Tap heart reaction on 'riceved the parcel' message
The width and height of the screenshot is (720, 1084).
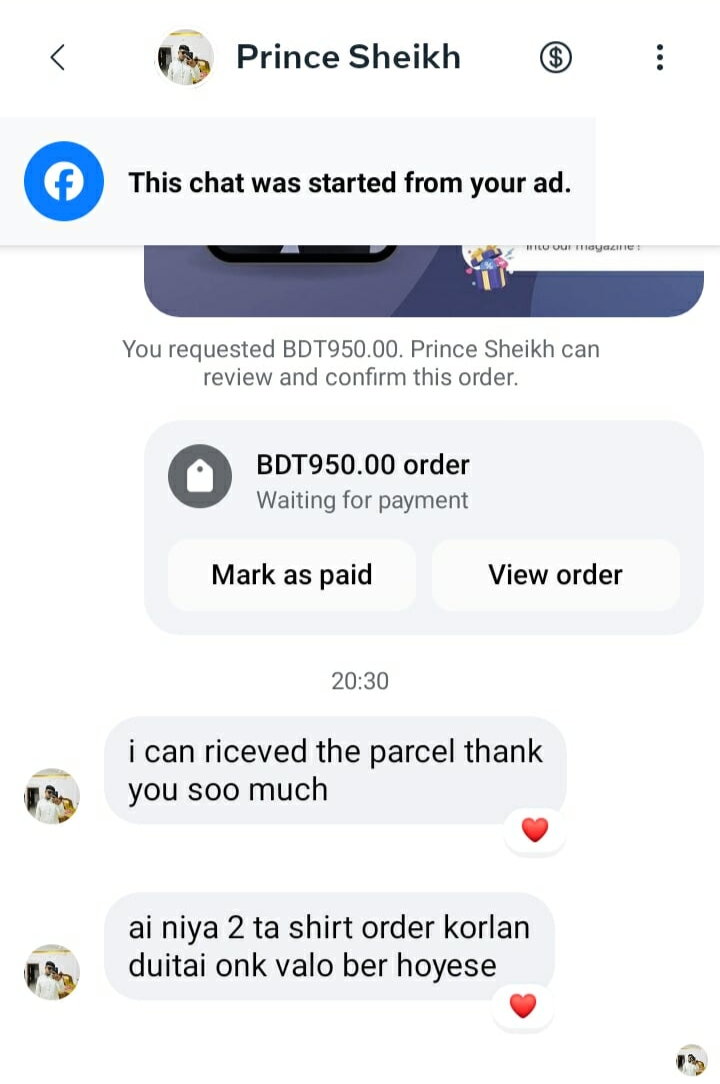coord(535,830)
